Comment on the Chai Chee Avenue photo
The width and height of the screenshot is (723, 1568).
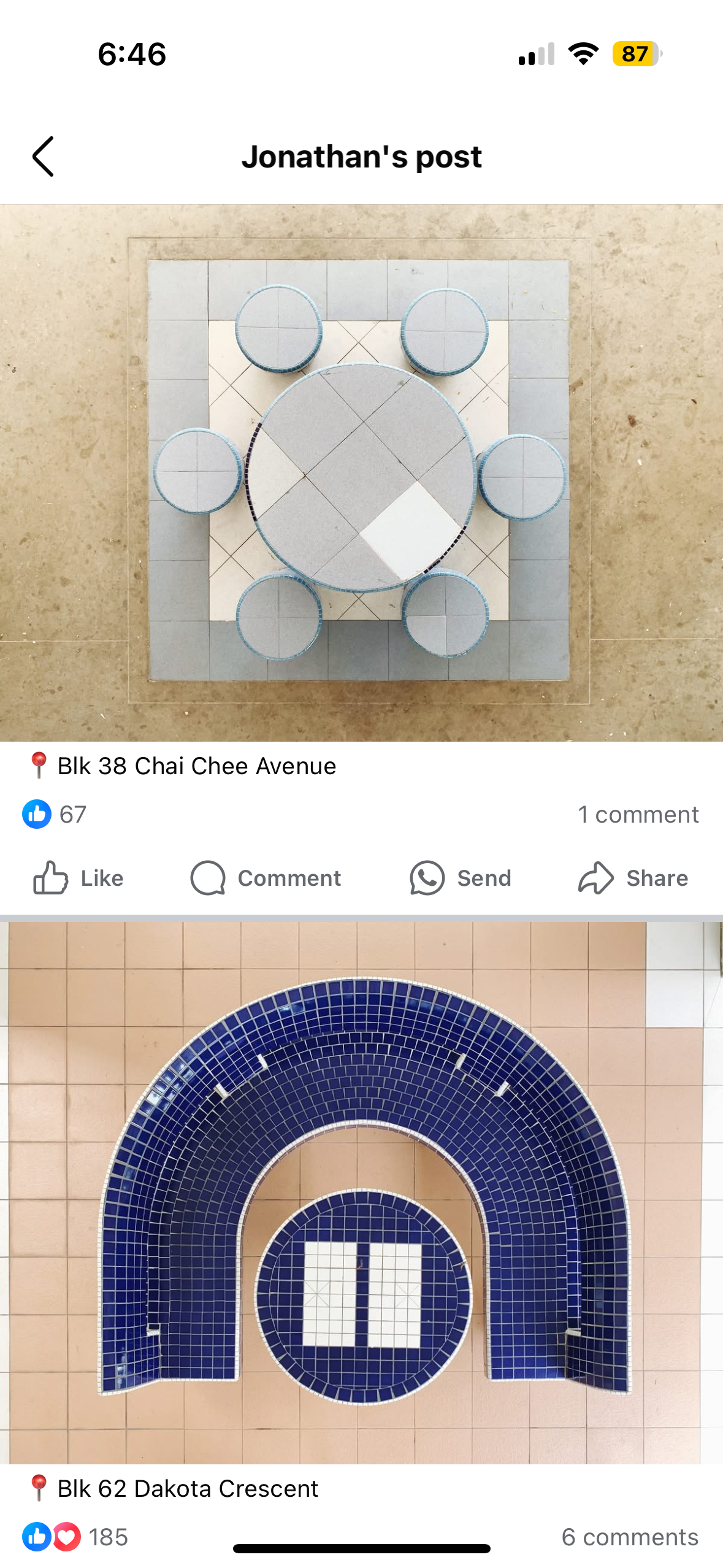point(266,878)
